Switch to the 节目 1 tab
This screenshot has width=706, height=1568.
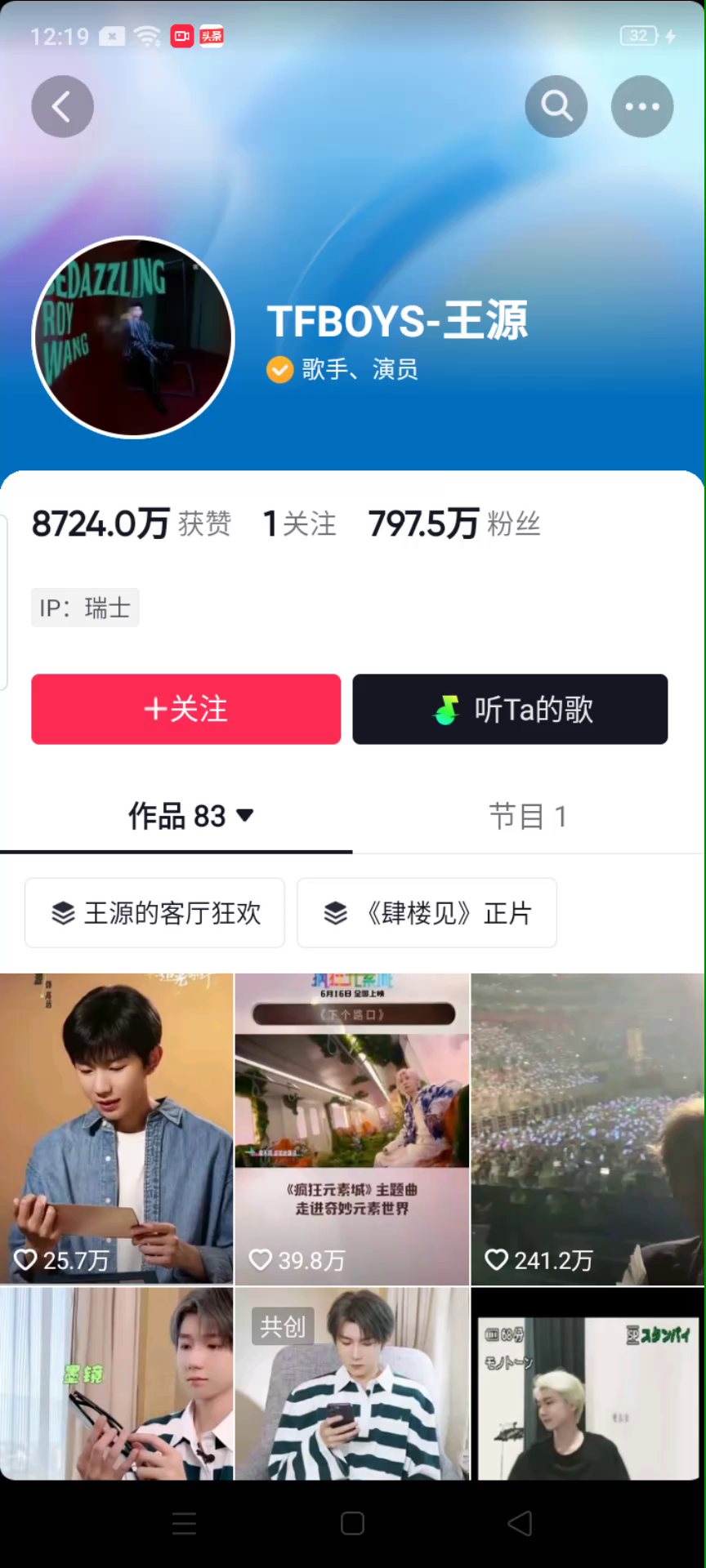coord(528,816)
